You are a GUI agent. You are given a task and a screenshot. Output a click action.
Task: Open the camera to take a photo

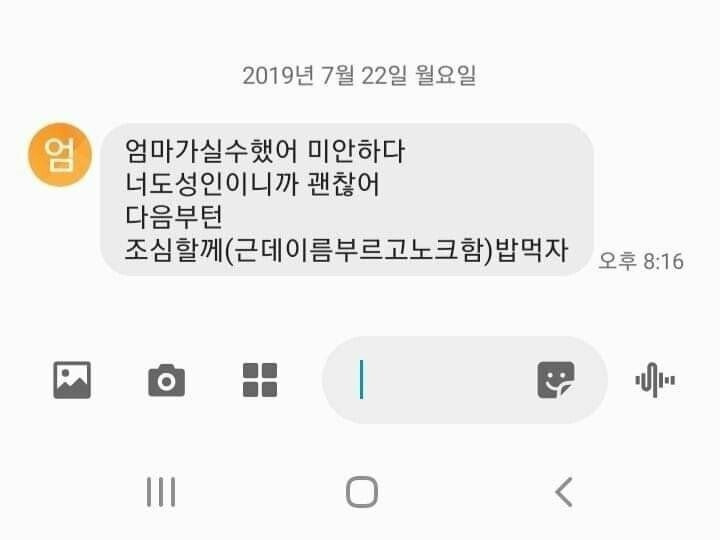(x=166, y=380)
